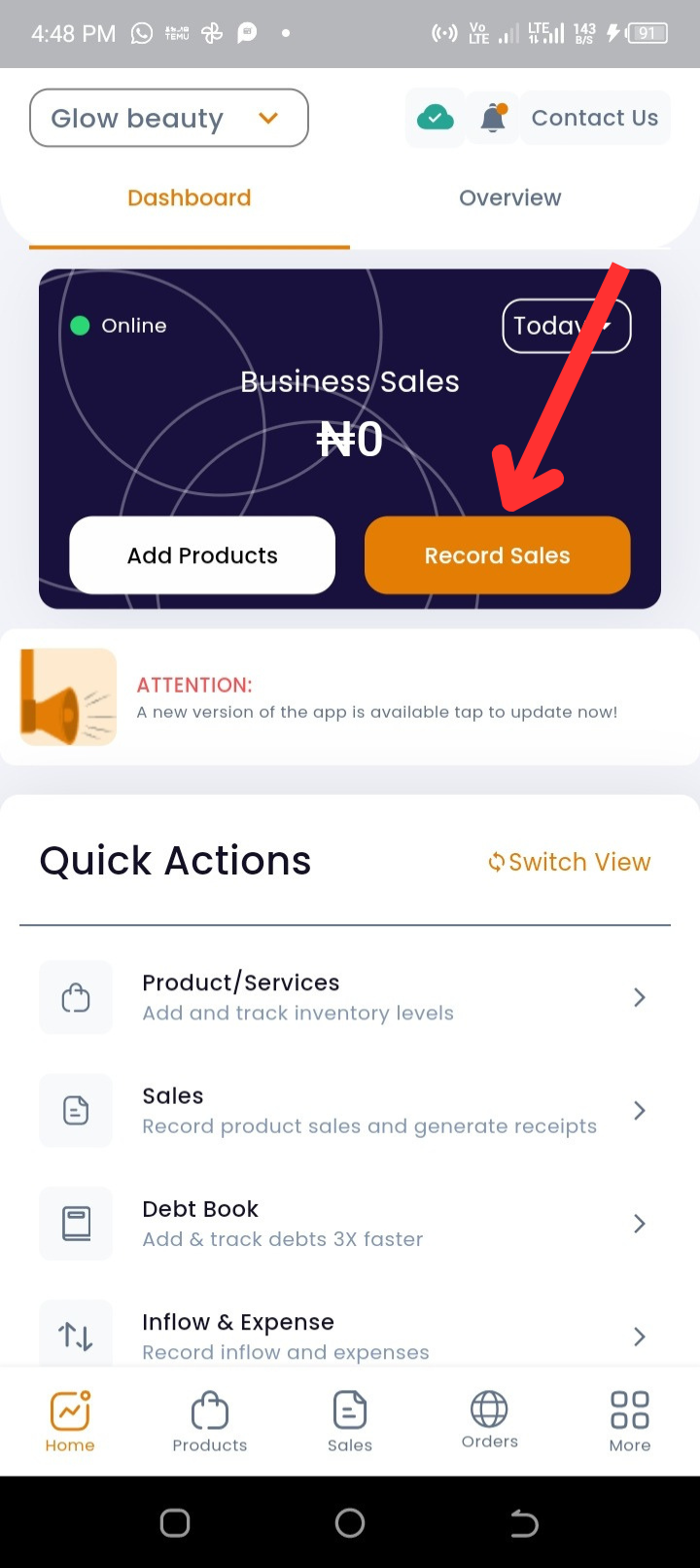Go to Products in bottom navigation

click(210, 1421)
